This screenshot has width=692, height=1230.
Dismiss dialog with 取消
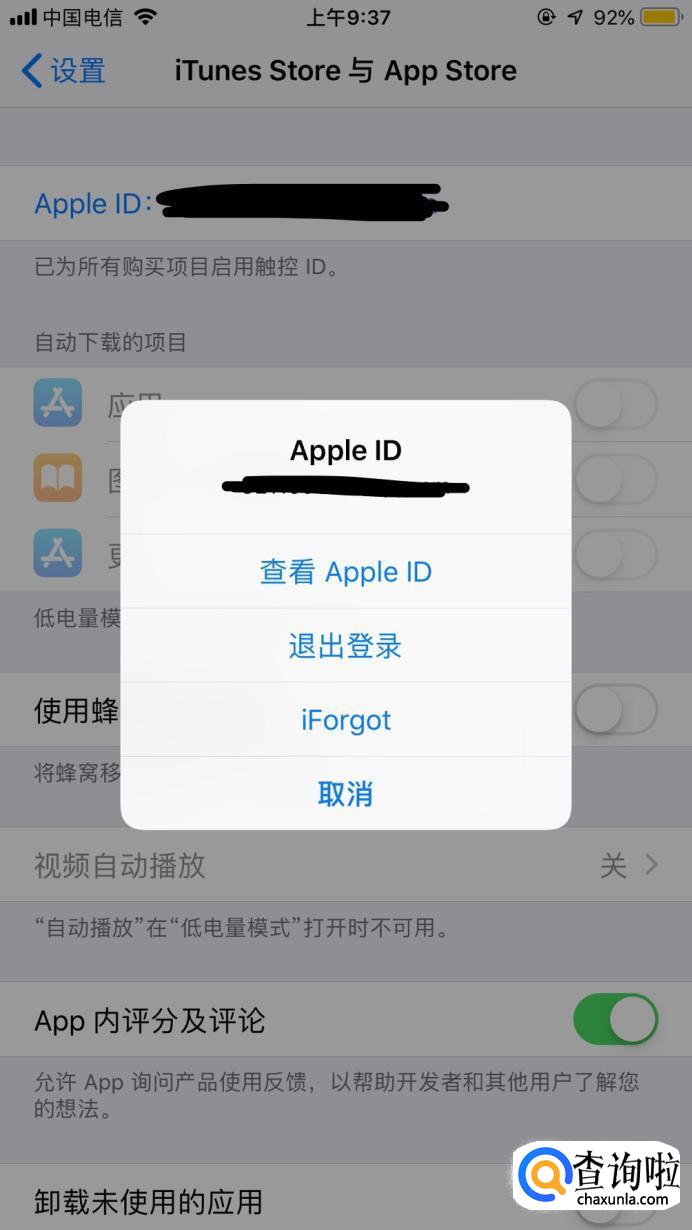pos(346,794)
